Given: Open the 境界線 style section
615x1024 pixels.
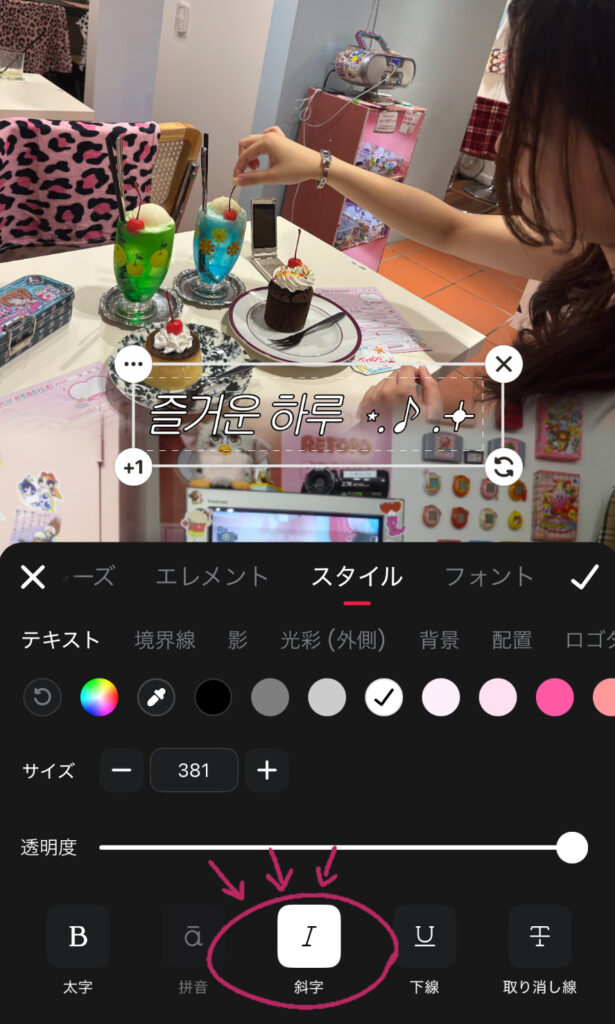Looking at the screenshot, I should coord(165,640).
